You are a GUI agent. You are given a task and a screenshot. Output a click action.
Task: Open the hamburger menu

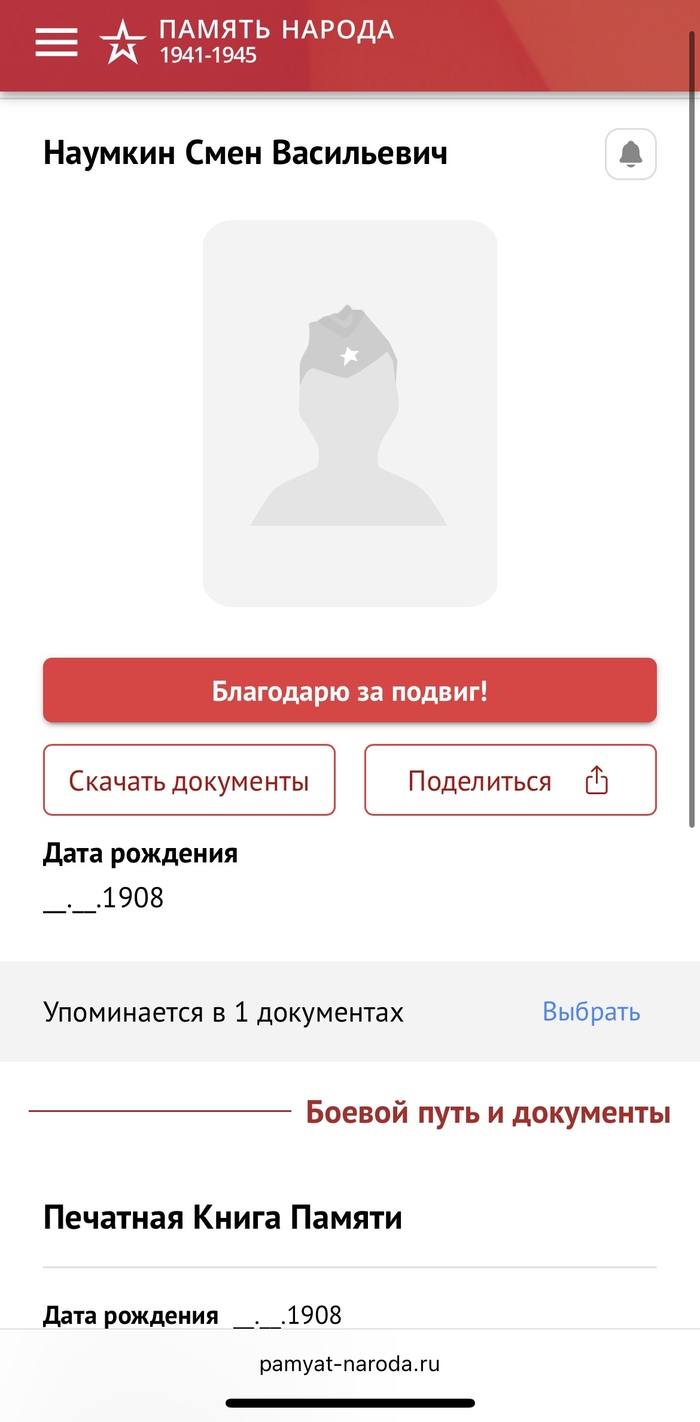(56, 42)
